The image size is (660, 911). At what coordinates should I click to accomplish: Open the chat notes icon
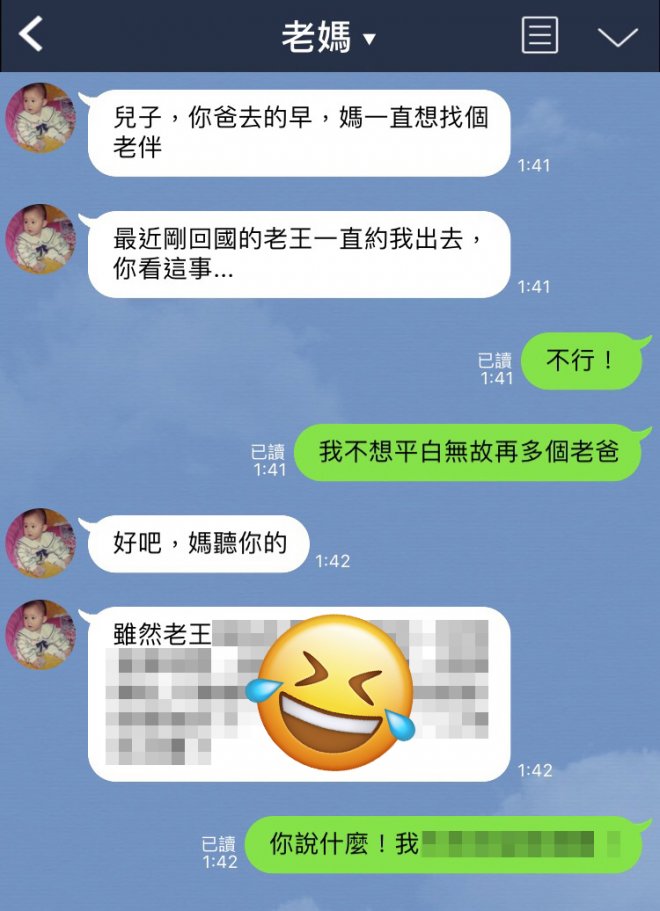click(540, 36)
